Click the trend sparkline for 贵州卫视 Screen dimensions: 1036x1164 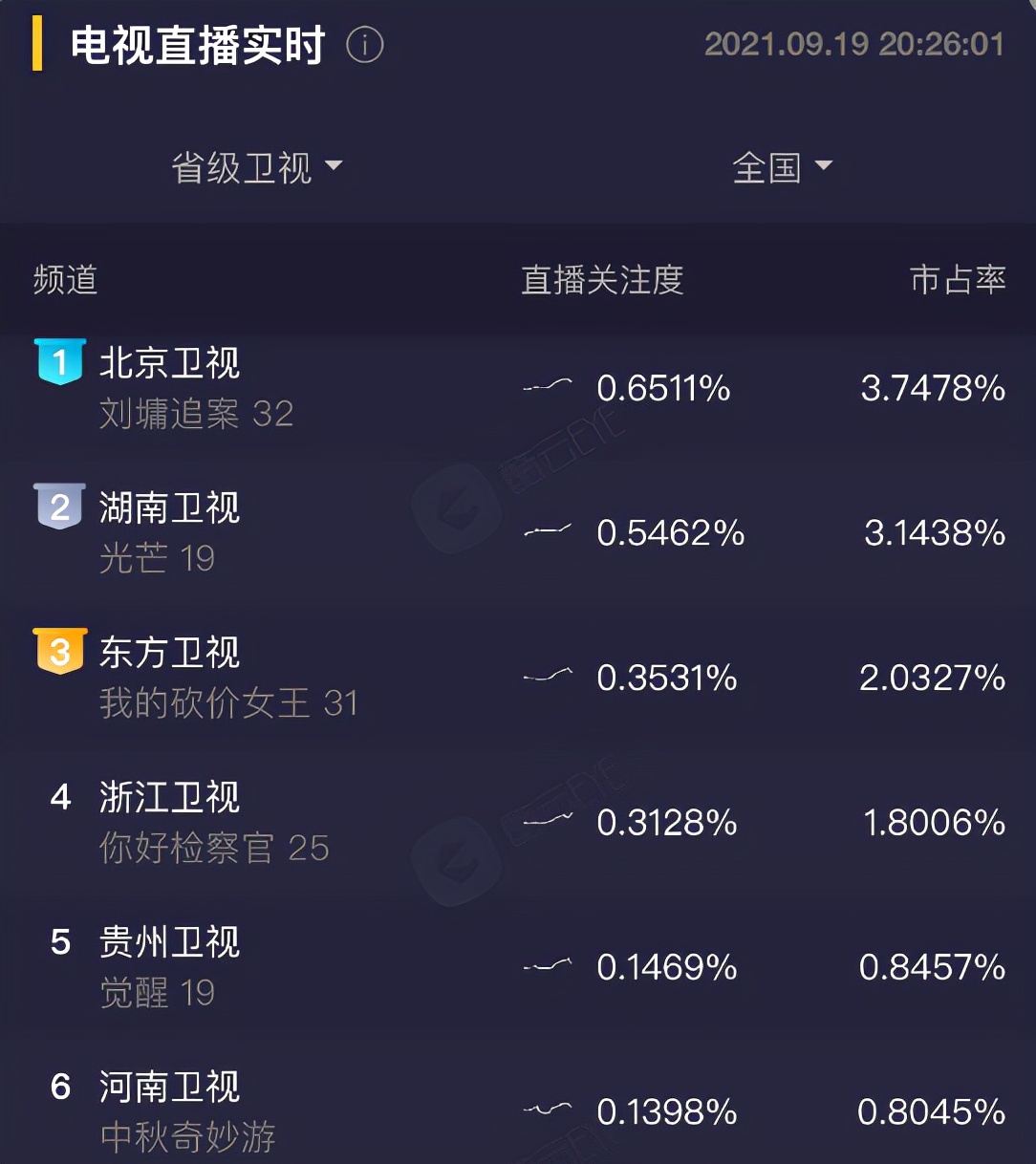point(546,964)
